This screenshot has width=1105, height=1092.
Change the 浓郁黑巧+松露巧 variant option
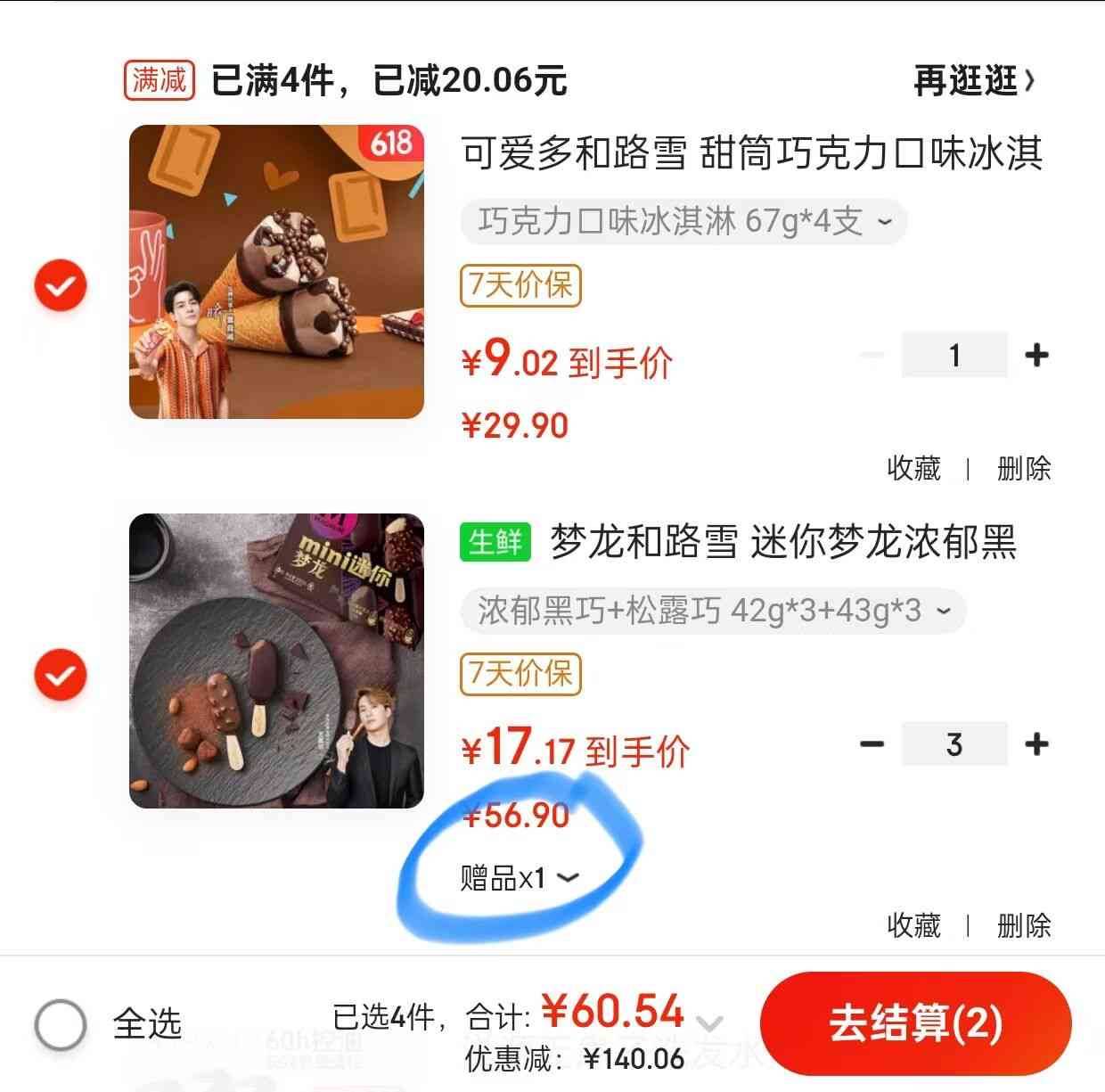click(713, 611)
